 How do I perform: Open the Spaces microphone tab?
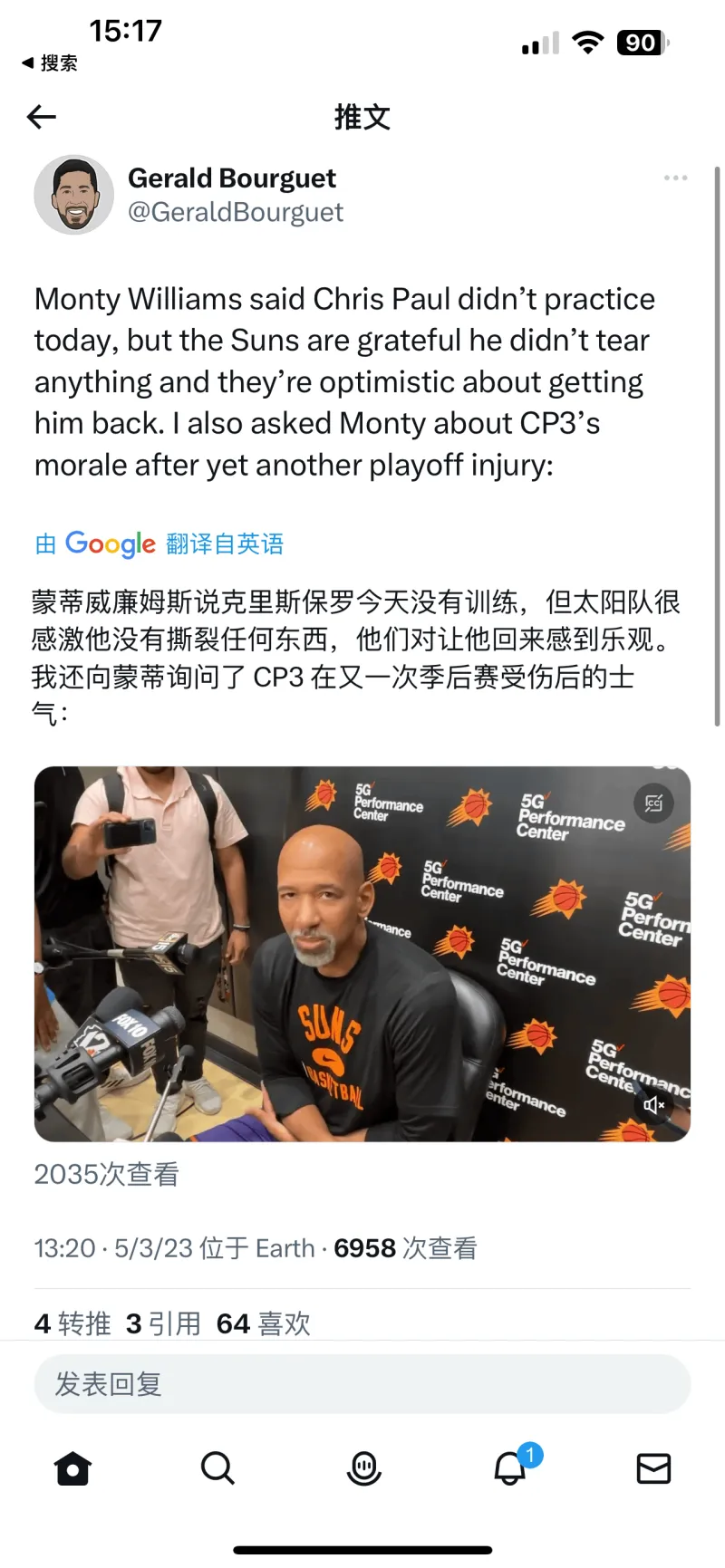[x=364, y=1468]
